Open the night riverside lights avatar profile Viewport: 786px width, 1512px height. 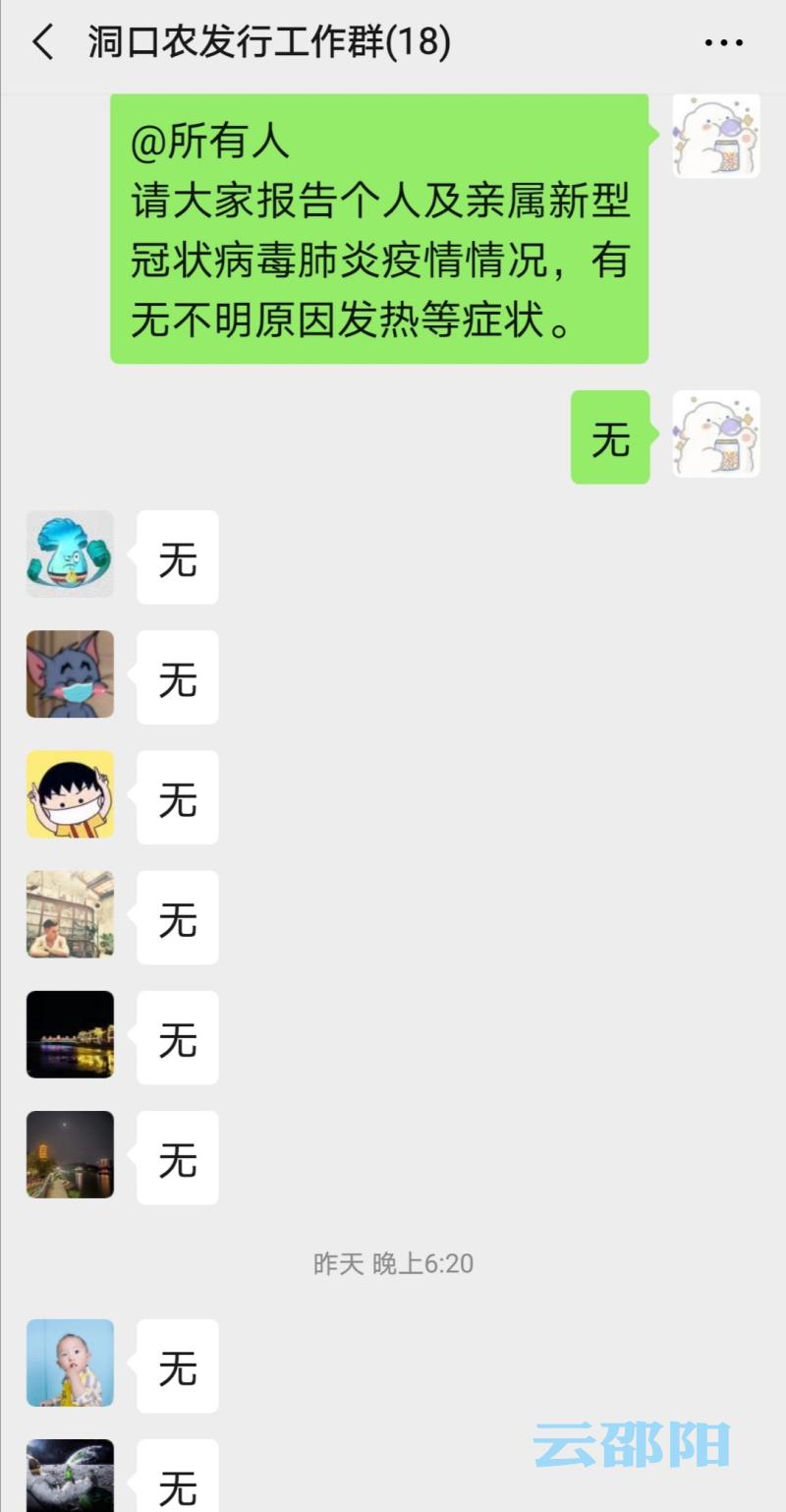[70, 1034]
